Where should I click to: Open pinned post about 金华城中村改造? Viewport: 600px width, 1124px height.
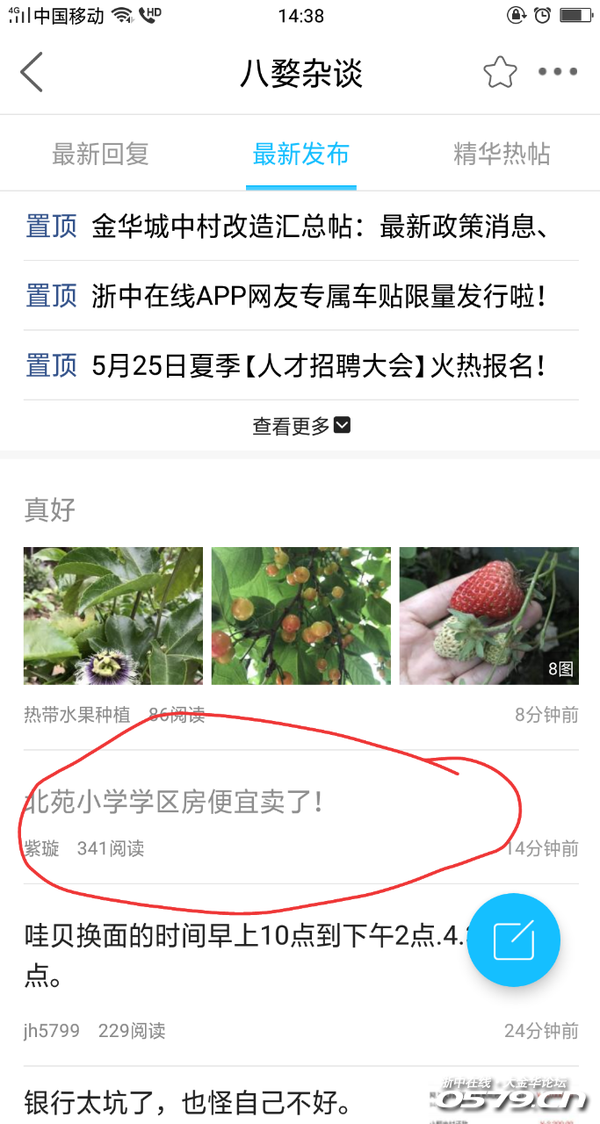(318, 226)
